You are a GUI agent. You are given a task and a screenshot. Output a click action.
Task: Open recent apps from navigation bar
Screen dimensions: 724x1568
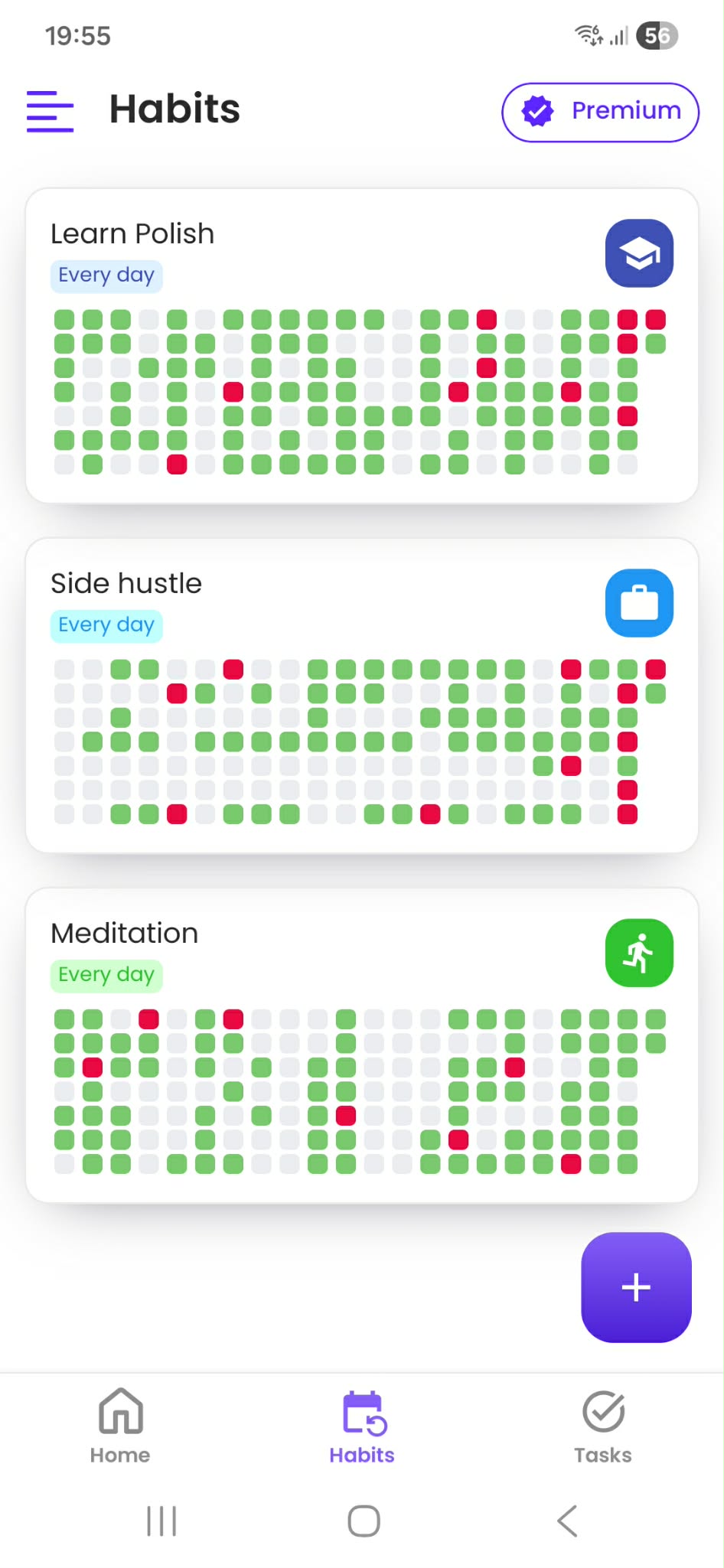[161, 1521]
